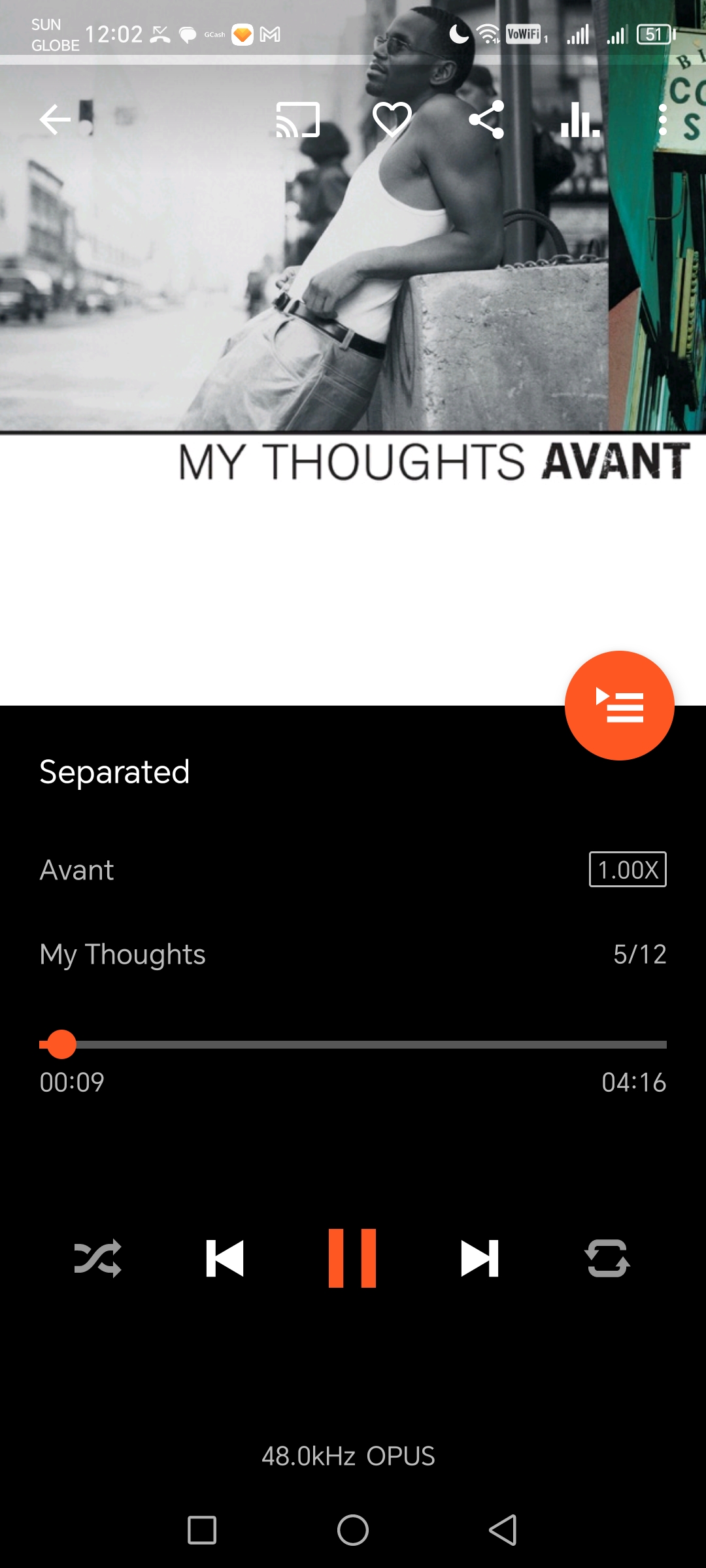The height and width of the screenshot is (1568, 706).
Task: Skip to the previous track
Action: (224, 1258)
